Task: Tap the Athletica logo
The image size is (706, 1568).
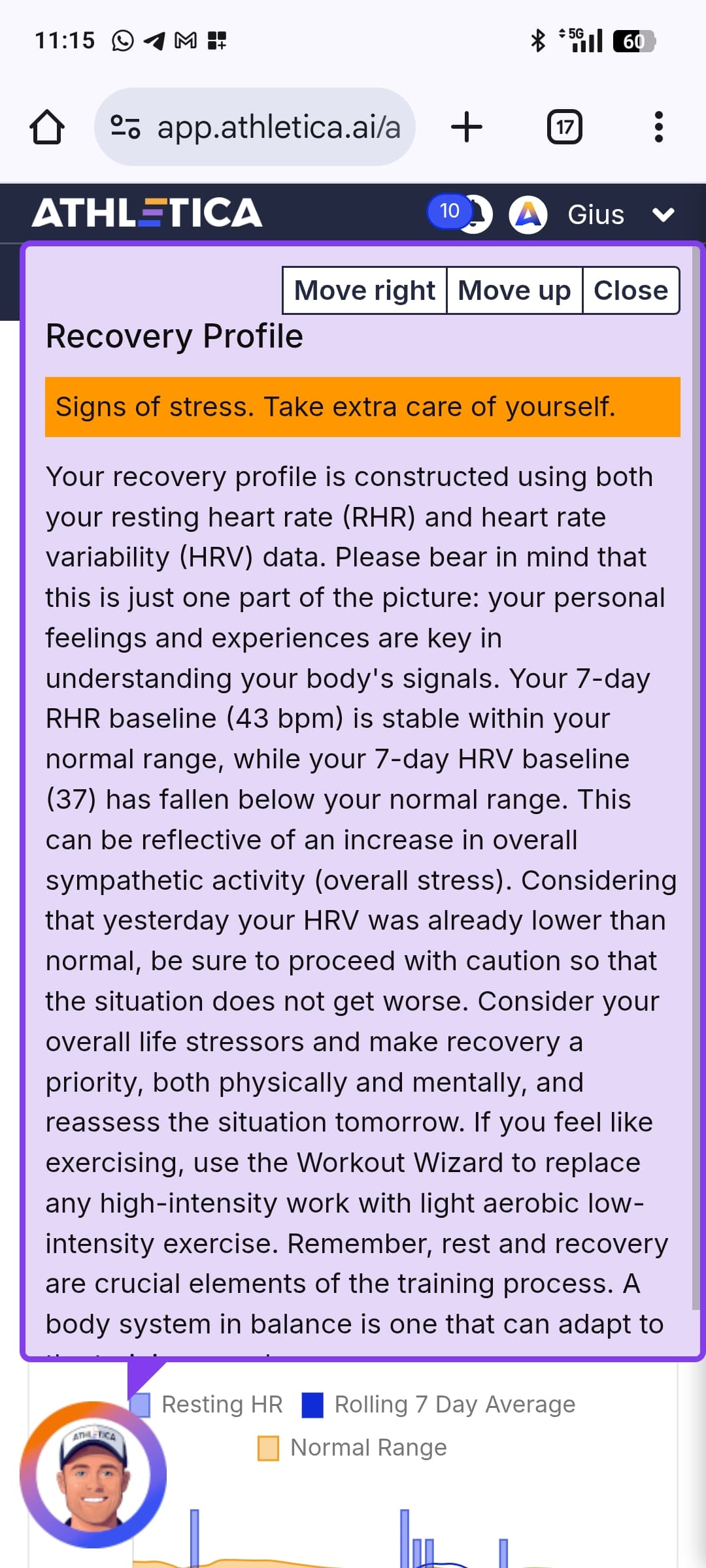Action: pos(148,213)
